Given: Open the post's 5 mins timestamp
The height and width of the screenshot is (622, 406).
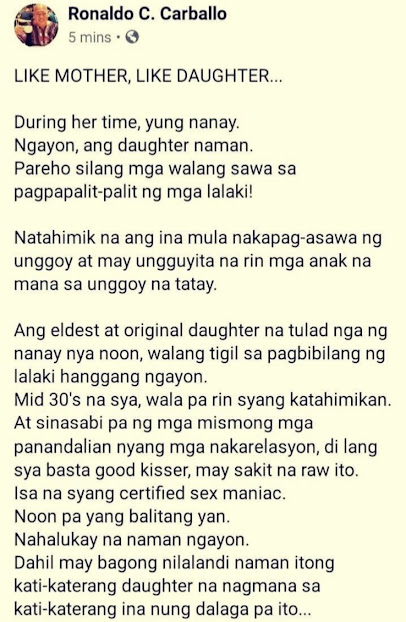Looking at the screenshot, I should tap(90, 37).
